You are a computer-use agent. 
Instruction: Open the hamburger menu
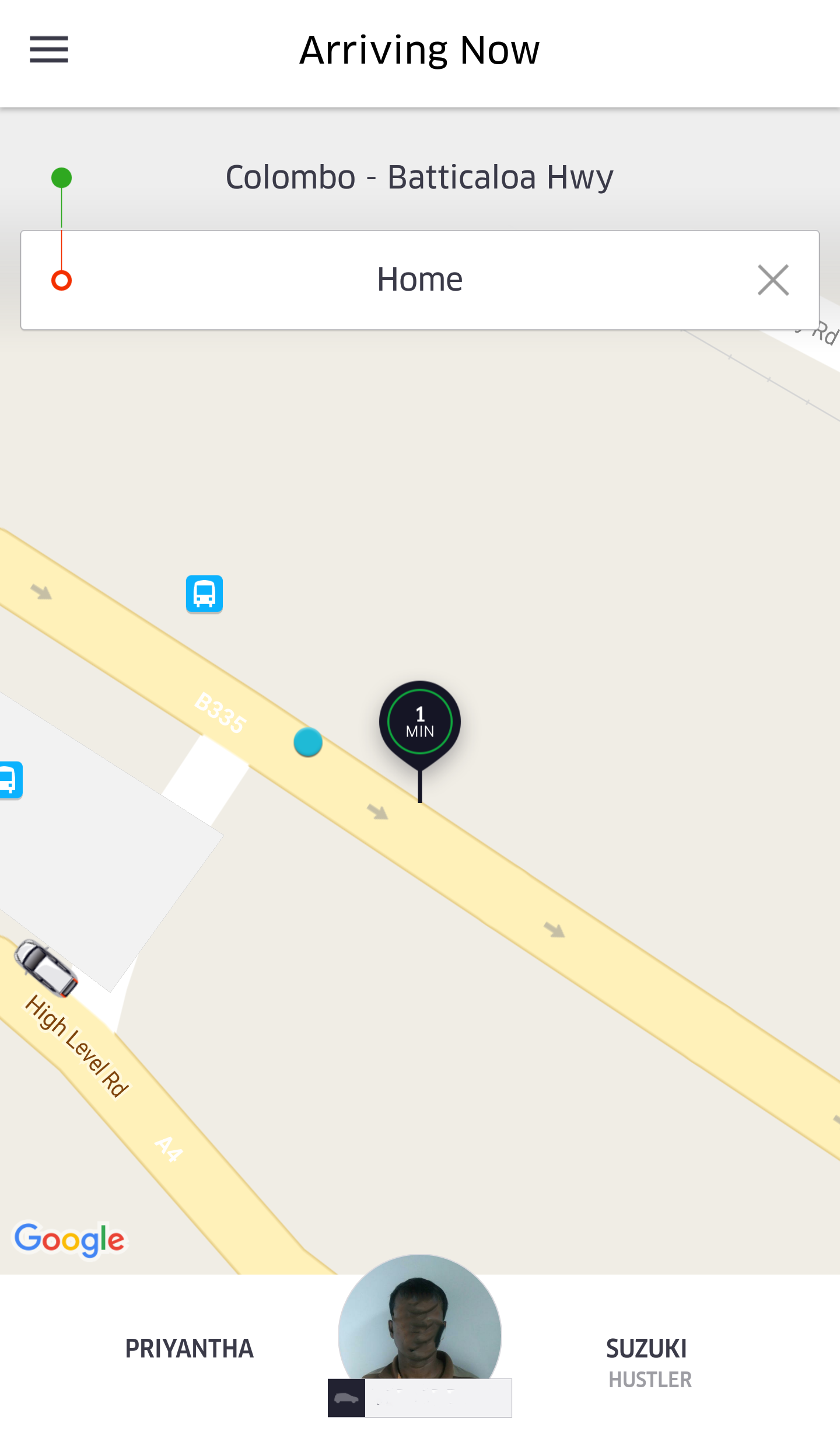[49, 49]
